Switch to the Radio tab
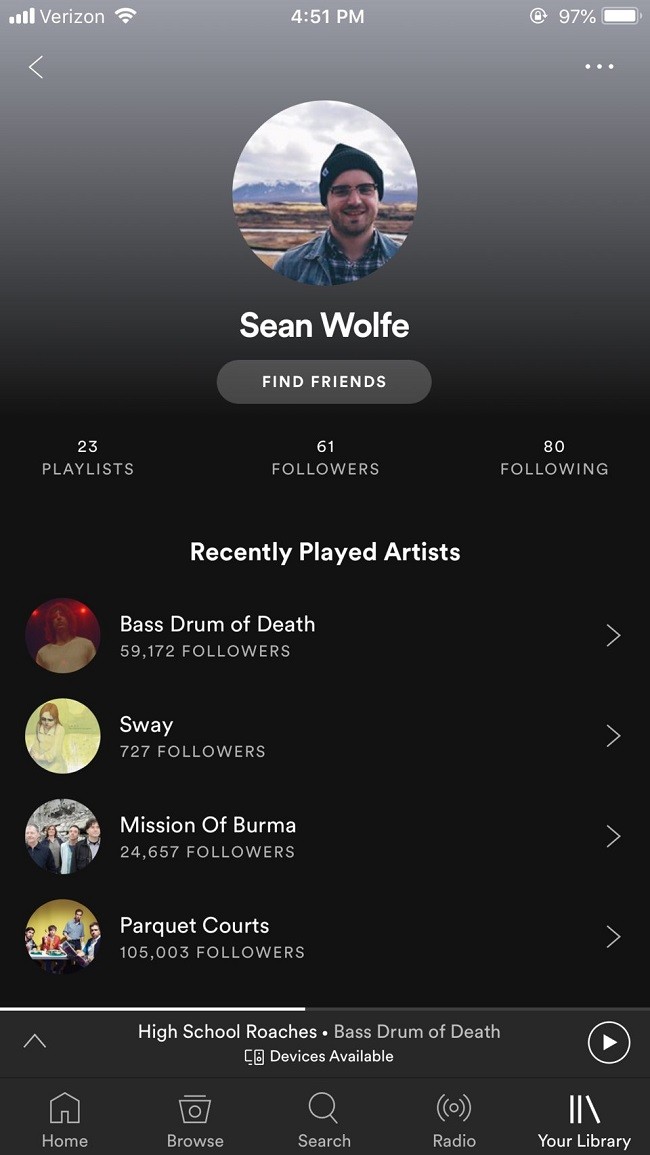This screenshot has width=650, height=1155. point(454,1120)
